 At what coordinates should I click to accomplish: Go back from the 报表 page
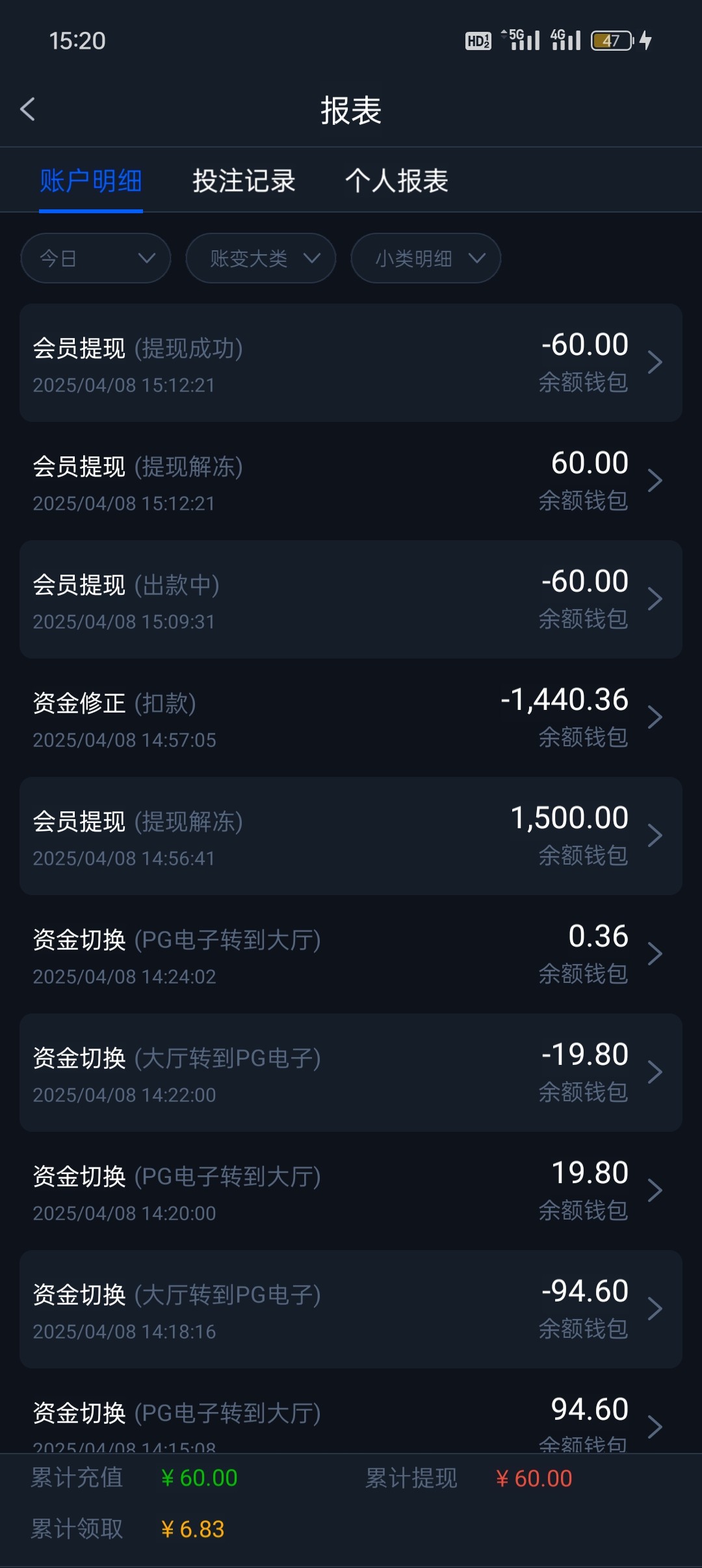pyautogui.click(x=28, y=109)
